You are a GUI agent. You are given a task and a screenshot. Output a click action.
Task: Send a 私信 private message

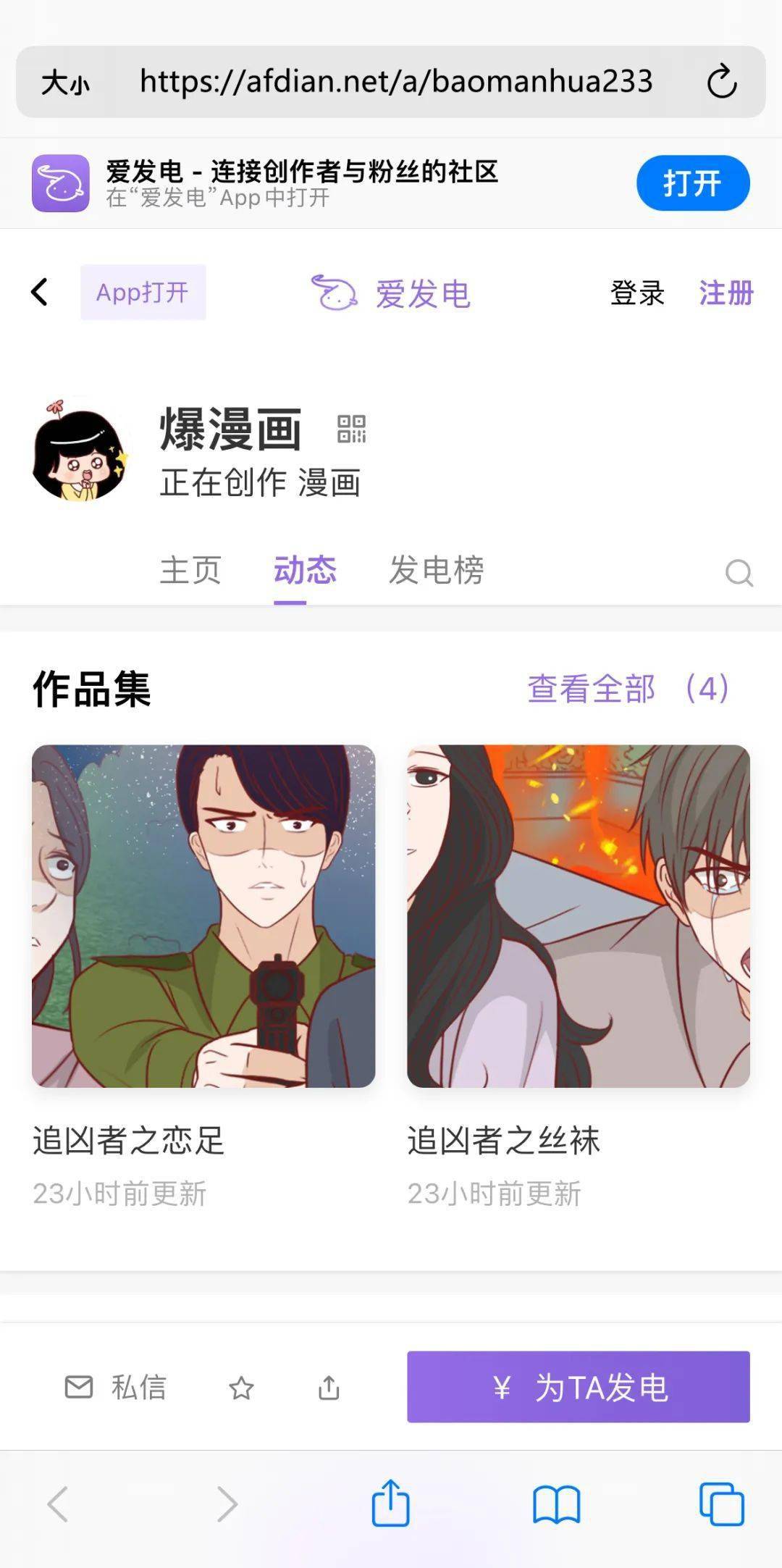tap(116, 1388)
